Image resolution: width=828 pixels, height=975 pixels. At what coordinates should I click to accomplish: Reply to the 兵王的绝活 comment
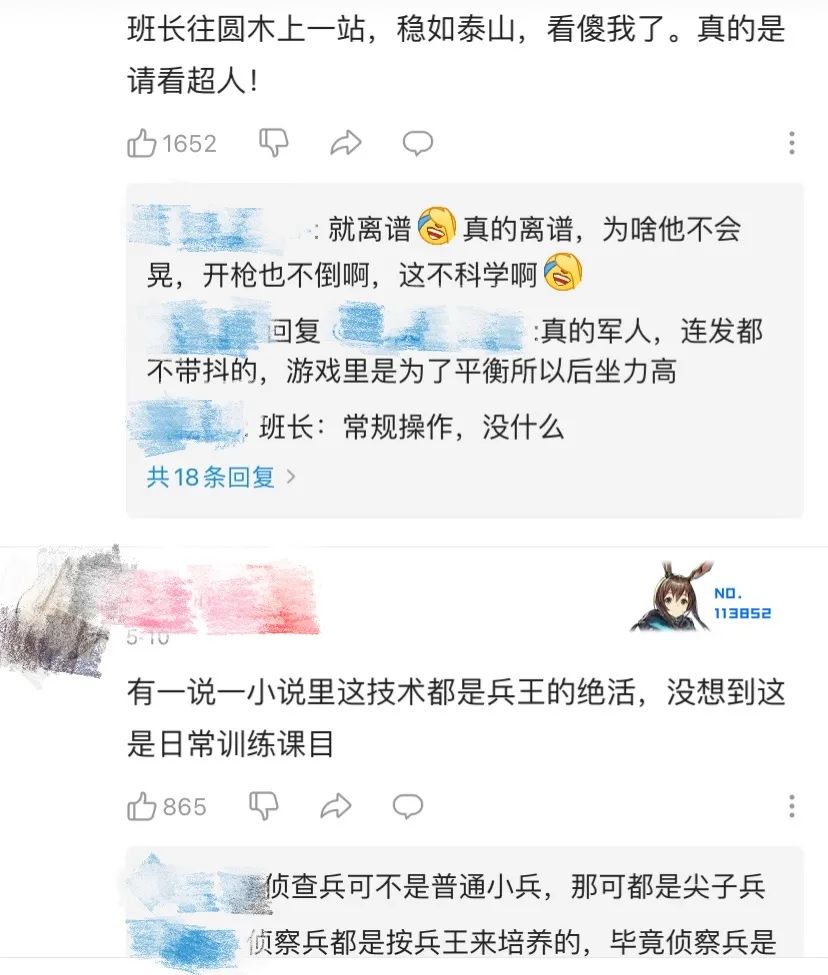tap(408, 806)
